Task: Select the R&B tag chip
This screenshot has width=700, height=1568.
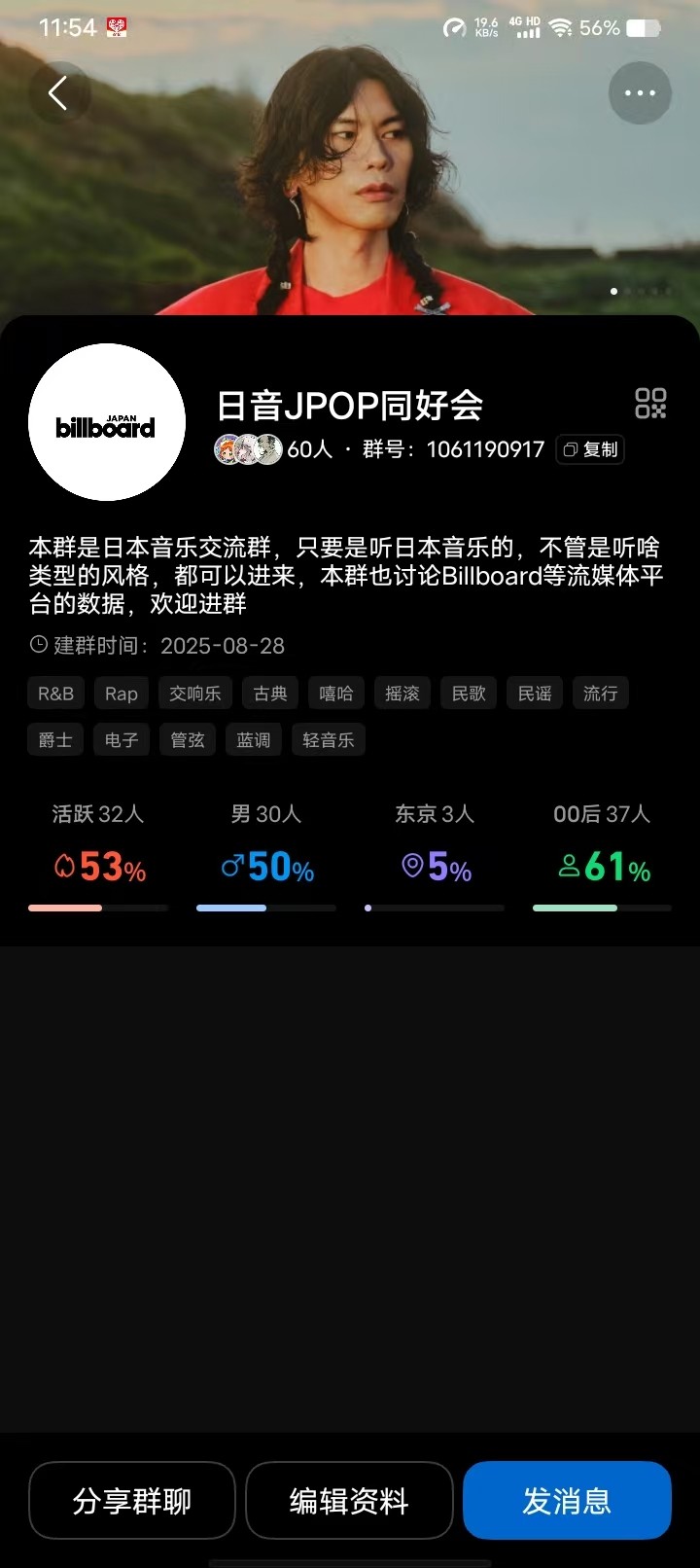Action: [55, 694]
